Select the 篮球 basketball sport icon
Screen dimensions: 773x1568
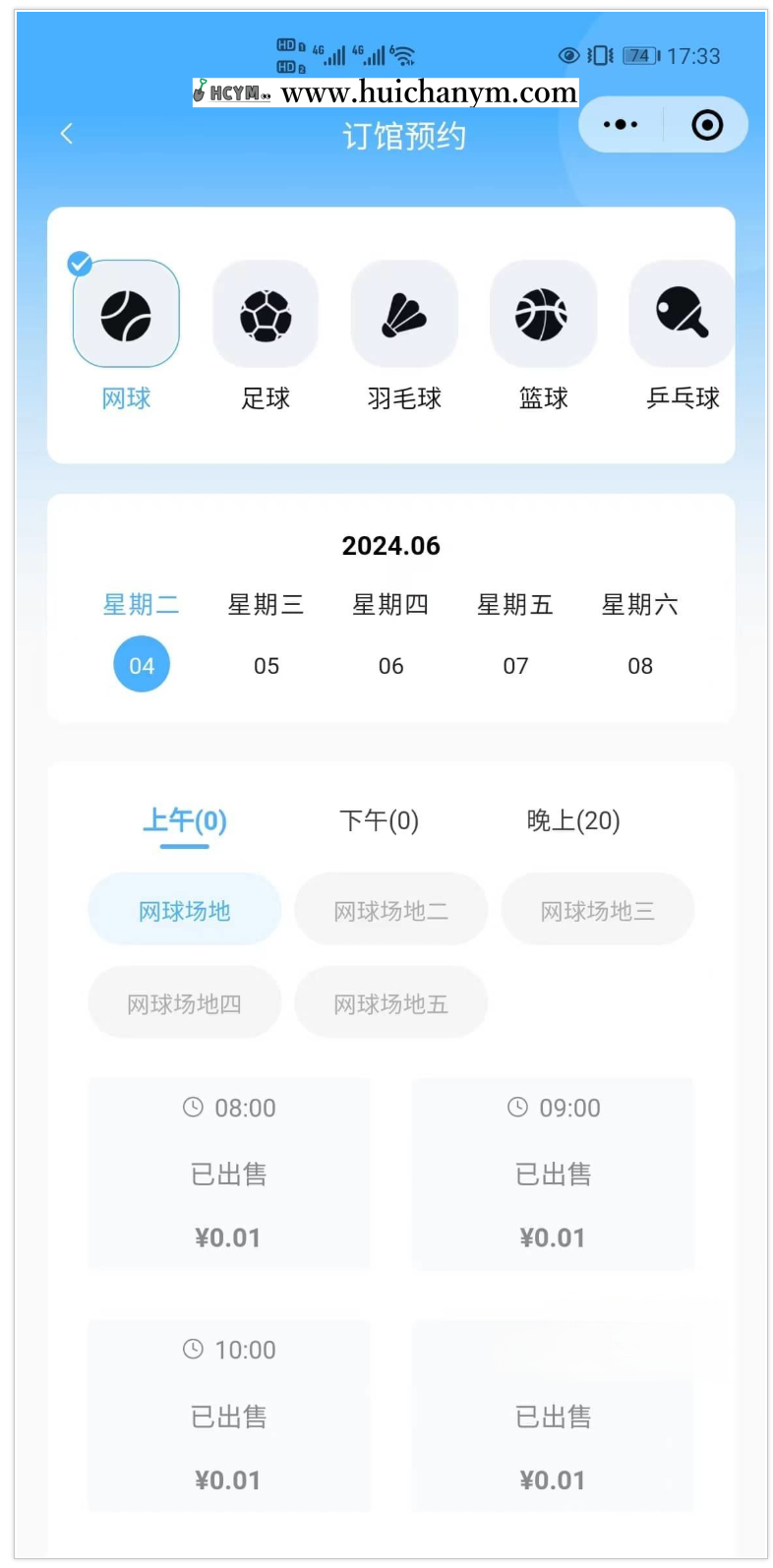point(544,313)
